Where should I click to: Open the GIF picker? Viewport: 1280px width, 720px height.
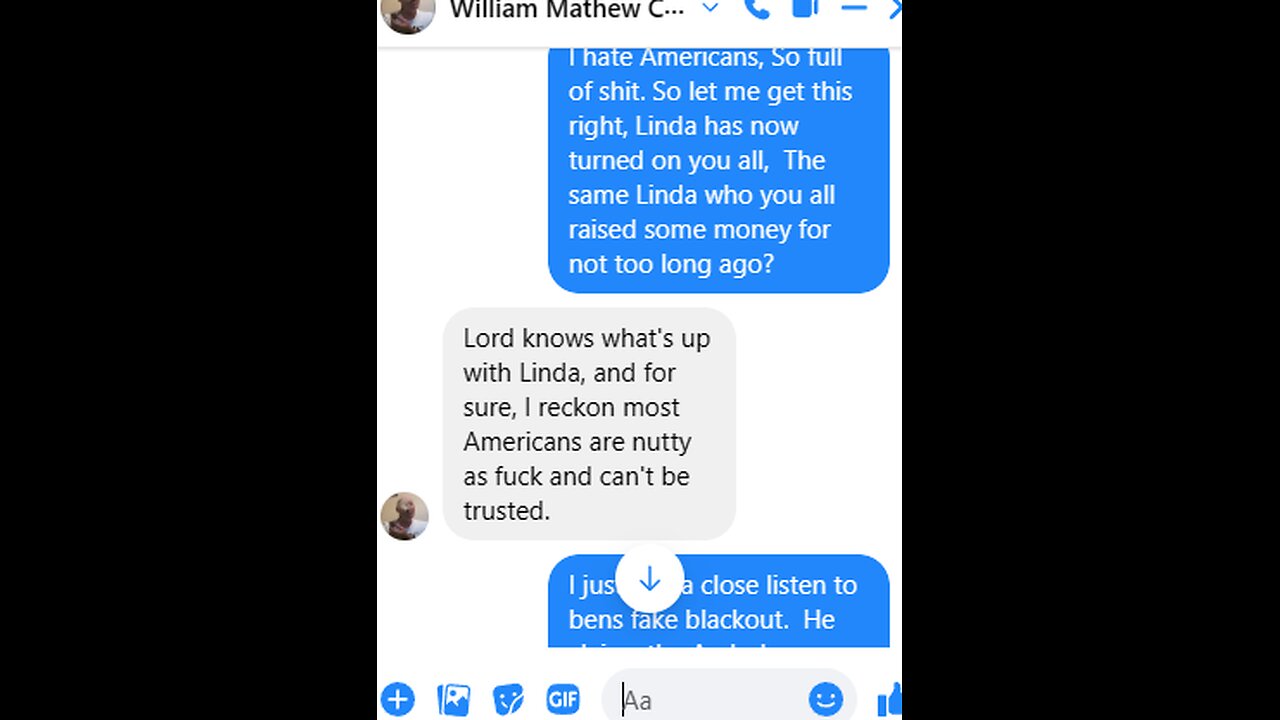tap(563, 699)
